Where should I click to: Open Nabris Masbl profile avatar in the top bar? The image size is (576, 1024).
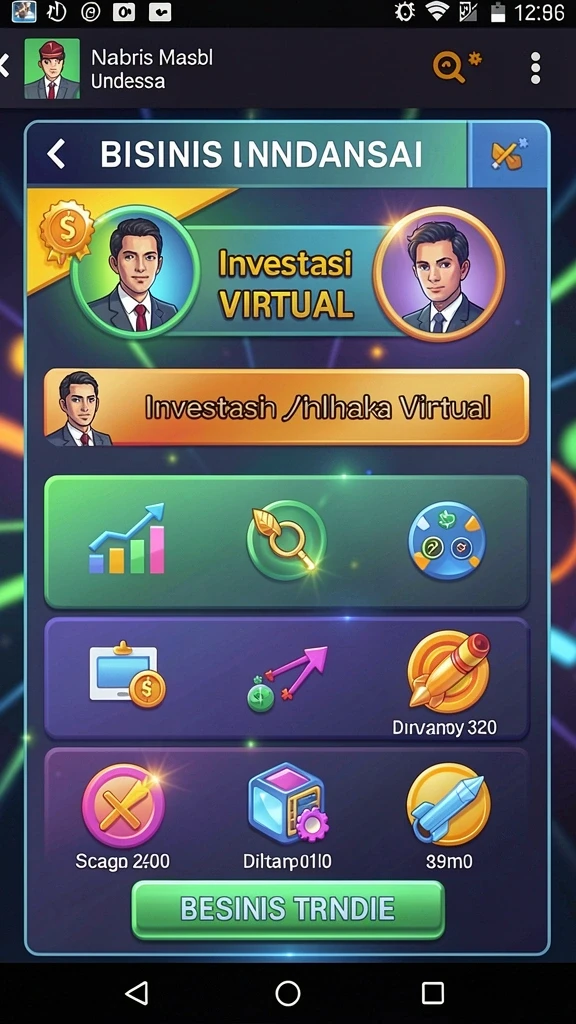(x=52, y=68)
